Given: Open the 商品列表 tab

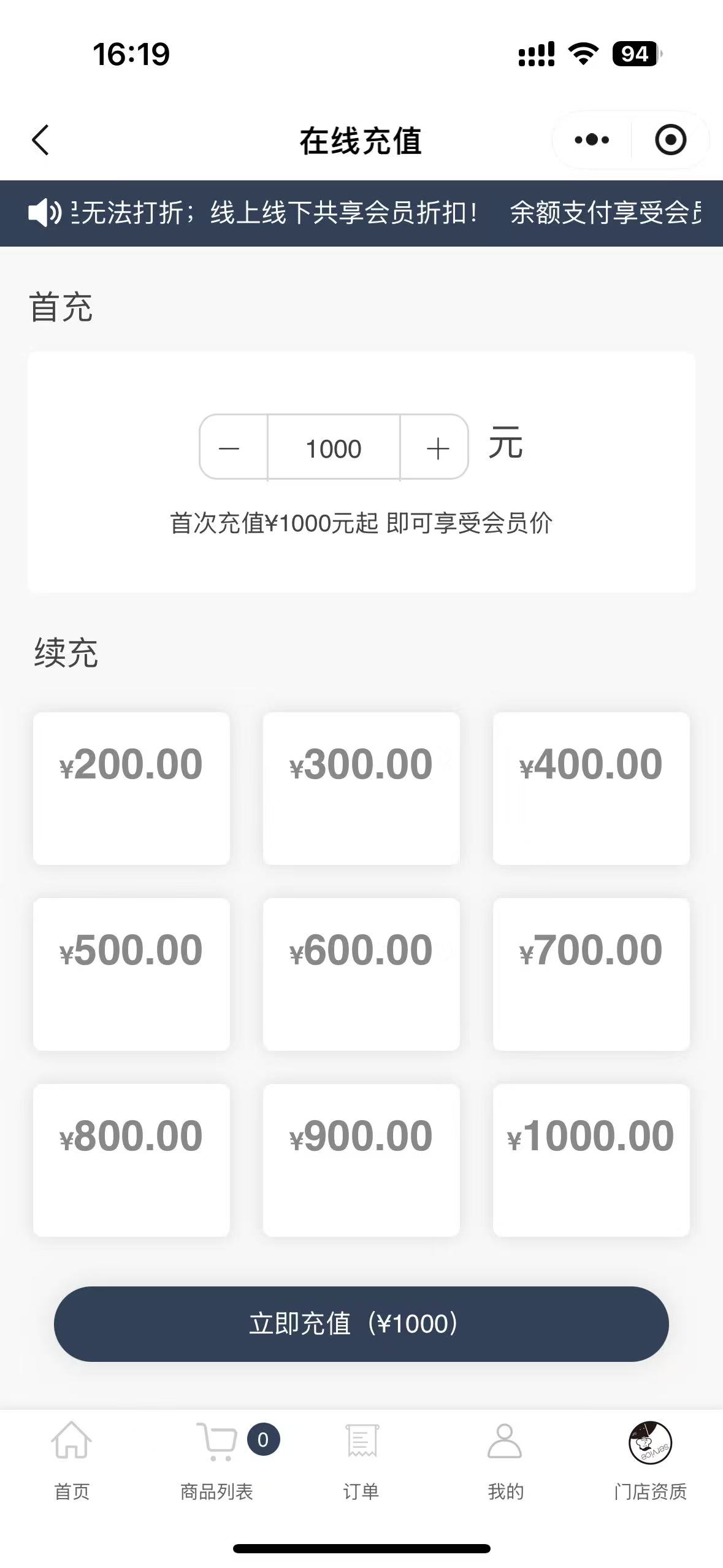Looking at the screenshot, I should click(x=216, y=1460).
